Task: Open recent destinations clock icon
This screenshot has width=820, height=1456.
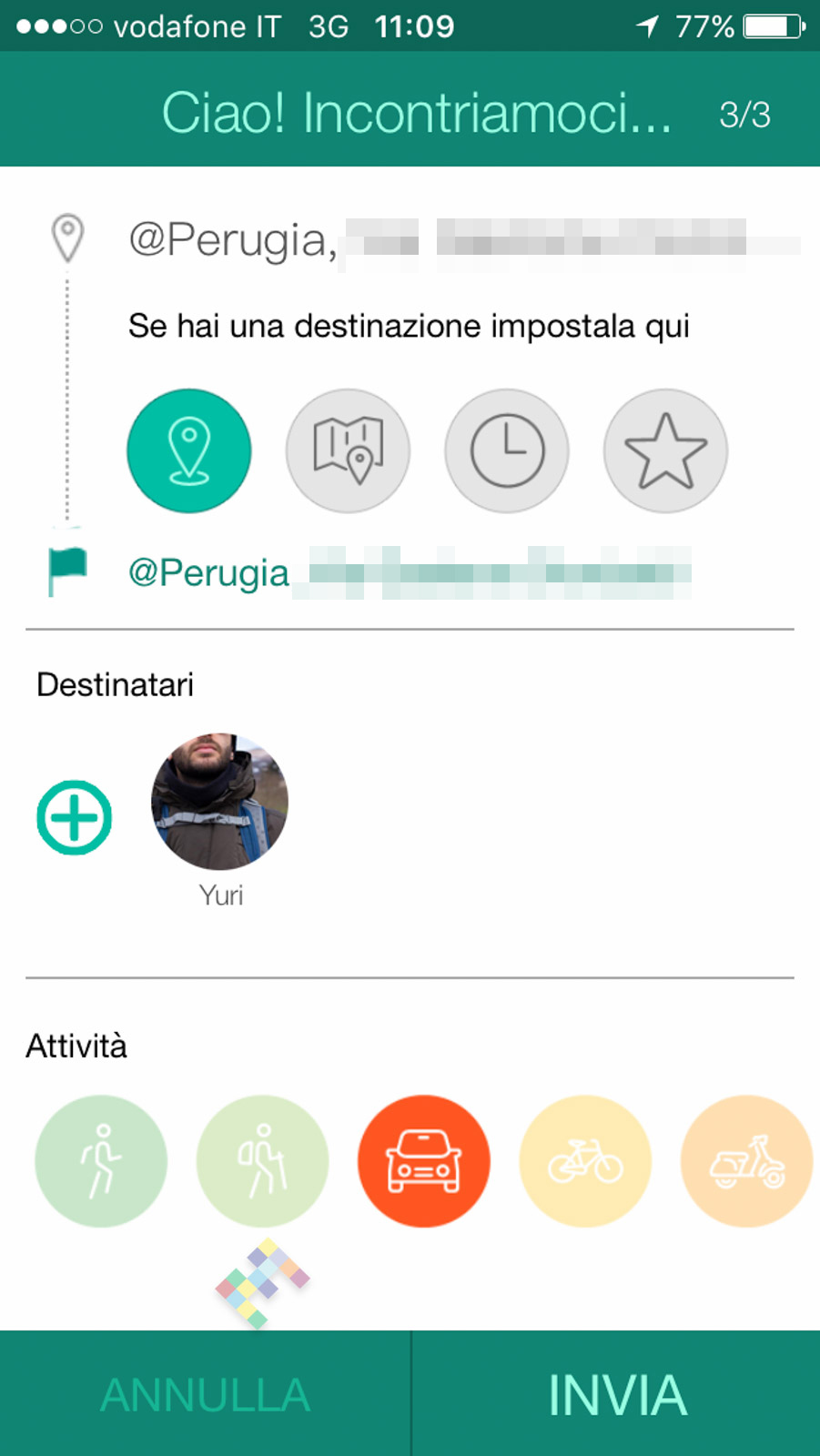Action: pos(507,450)
